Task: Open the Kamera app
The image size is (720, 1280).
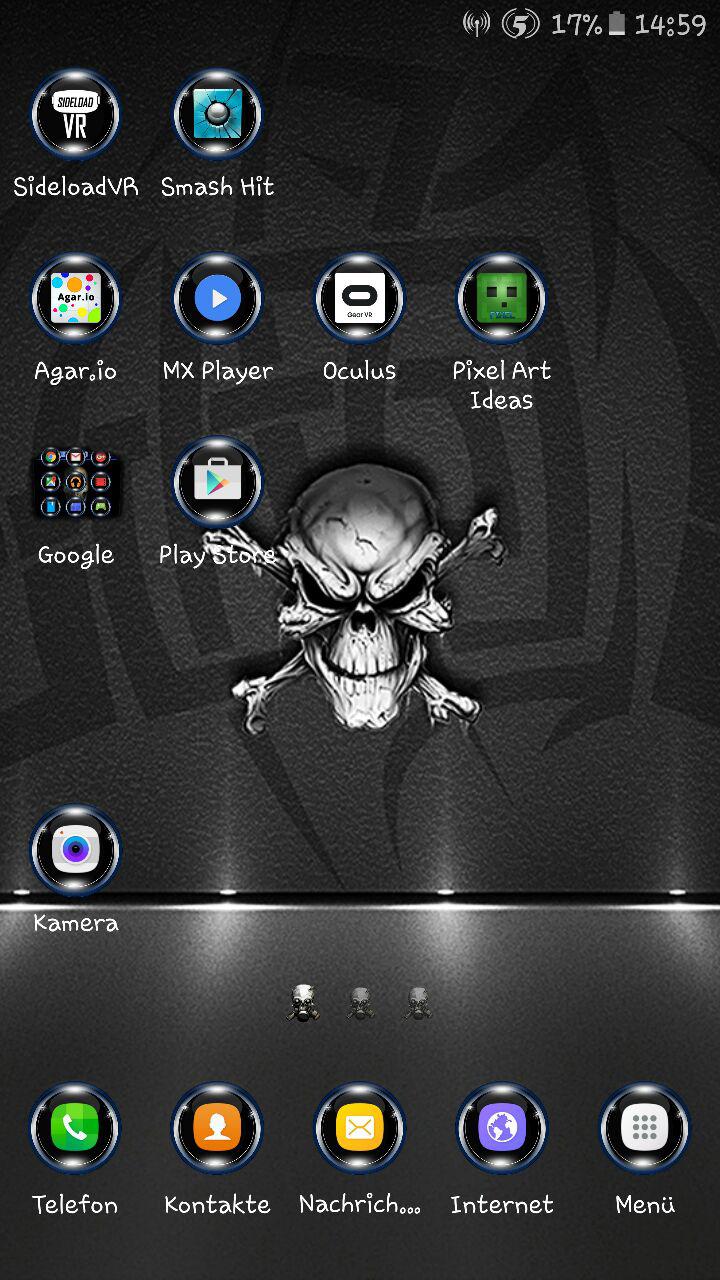Action: point(76,851)
